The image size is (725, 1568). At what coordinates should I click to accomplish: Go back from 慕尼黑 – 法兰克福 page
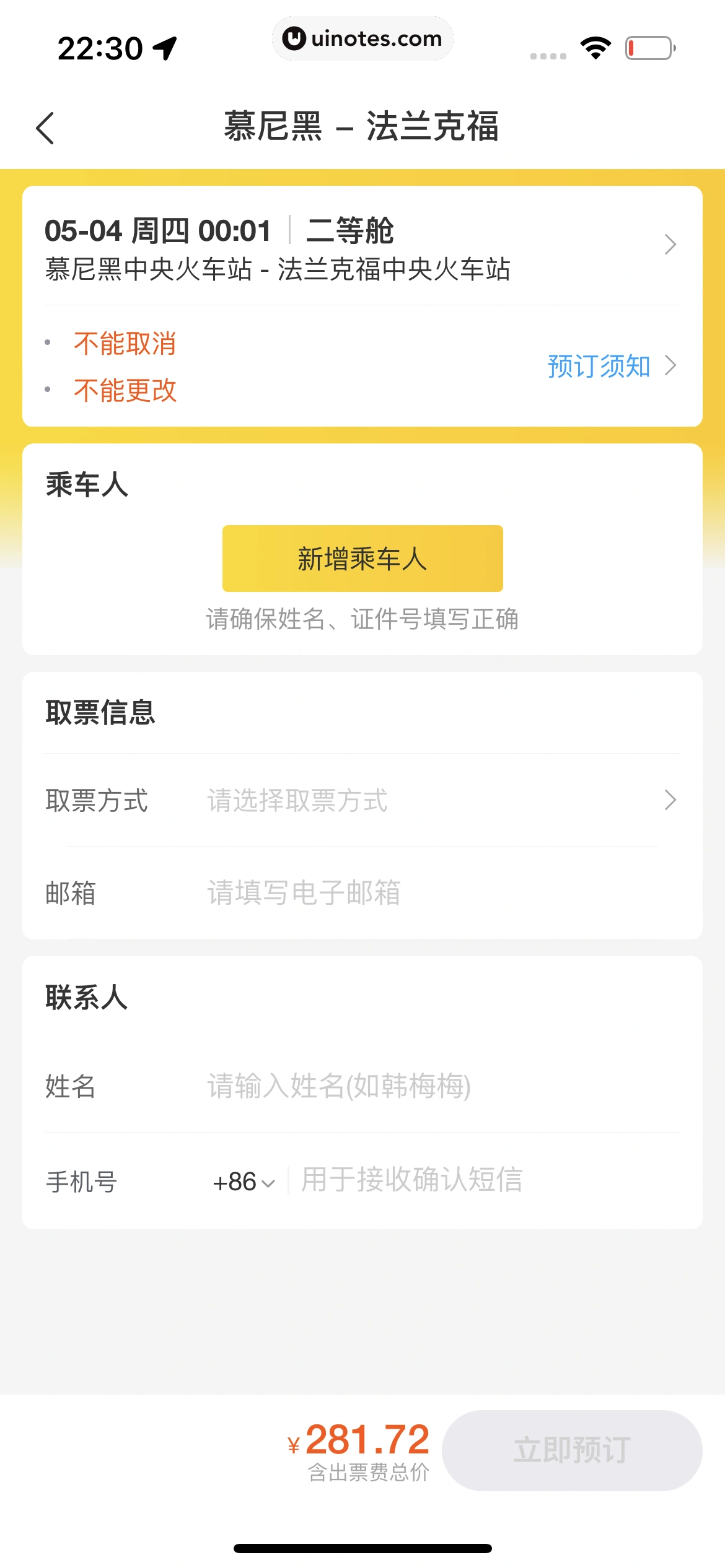point(45,128)
